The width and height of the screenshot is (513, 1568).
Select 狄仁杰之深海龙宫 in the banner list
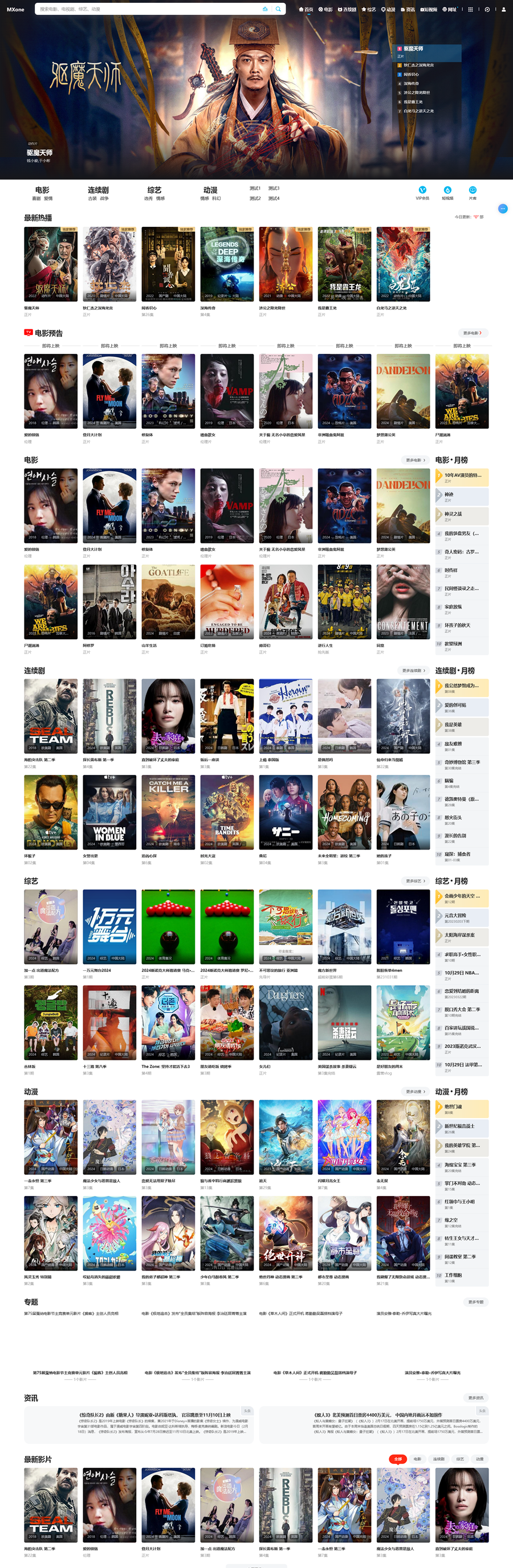418,65
